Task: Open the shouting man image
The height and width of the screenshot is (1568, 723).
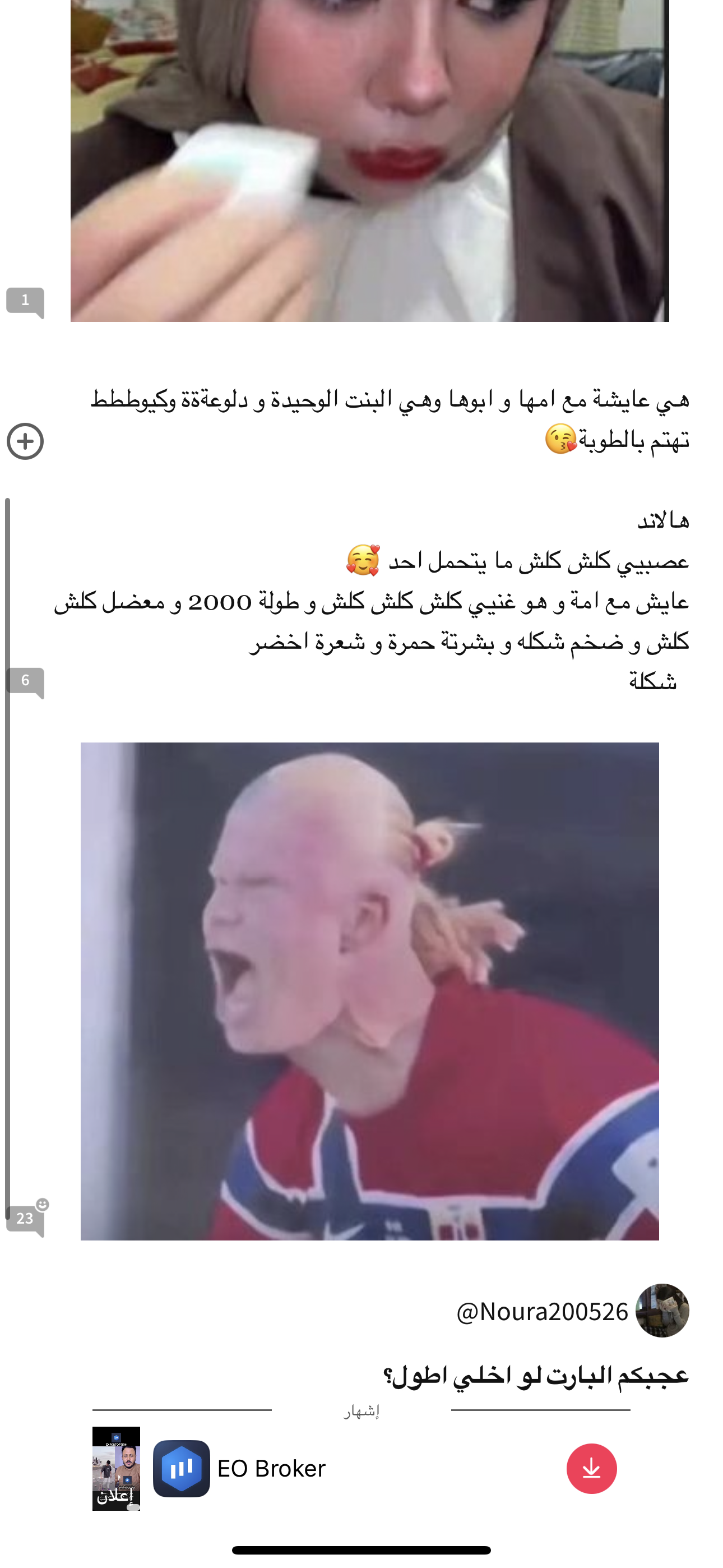Action: pos(369,991)
